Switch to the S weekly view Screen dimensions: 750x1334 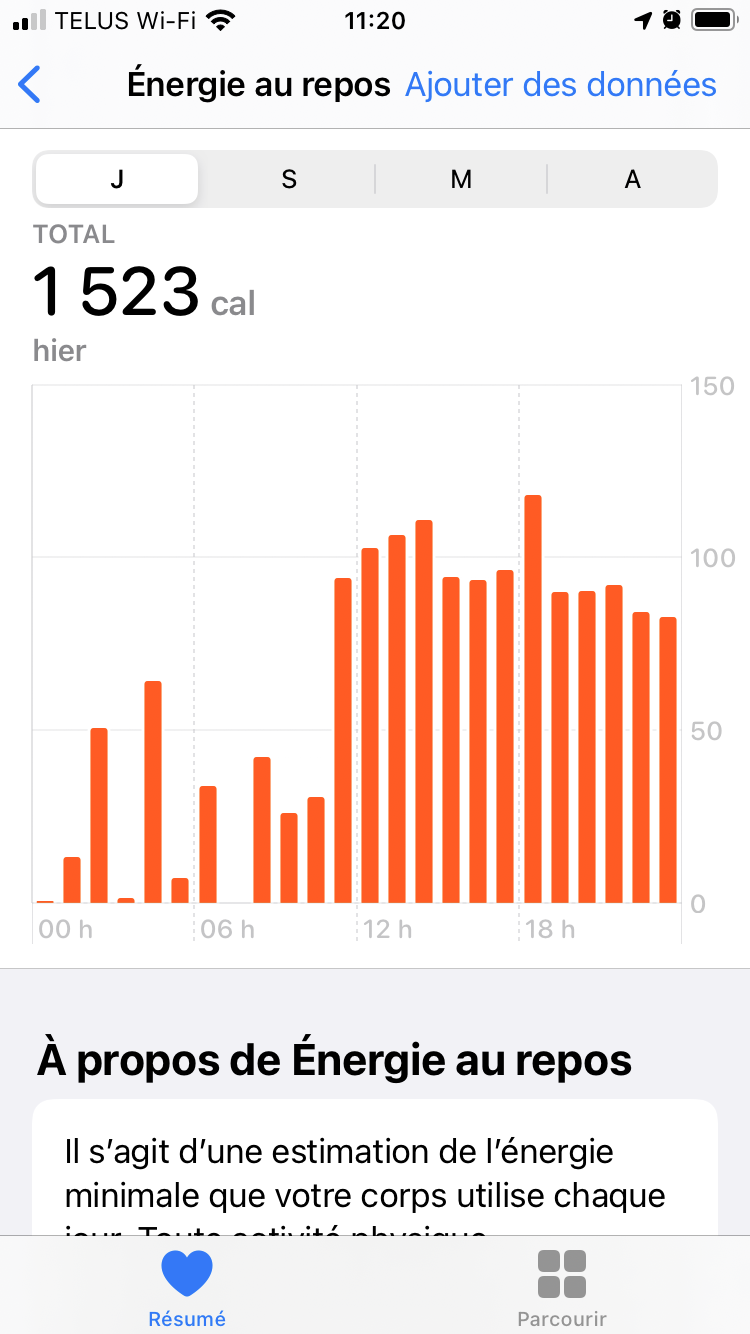click(x=289, y=179)
